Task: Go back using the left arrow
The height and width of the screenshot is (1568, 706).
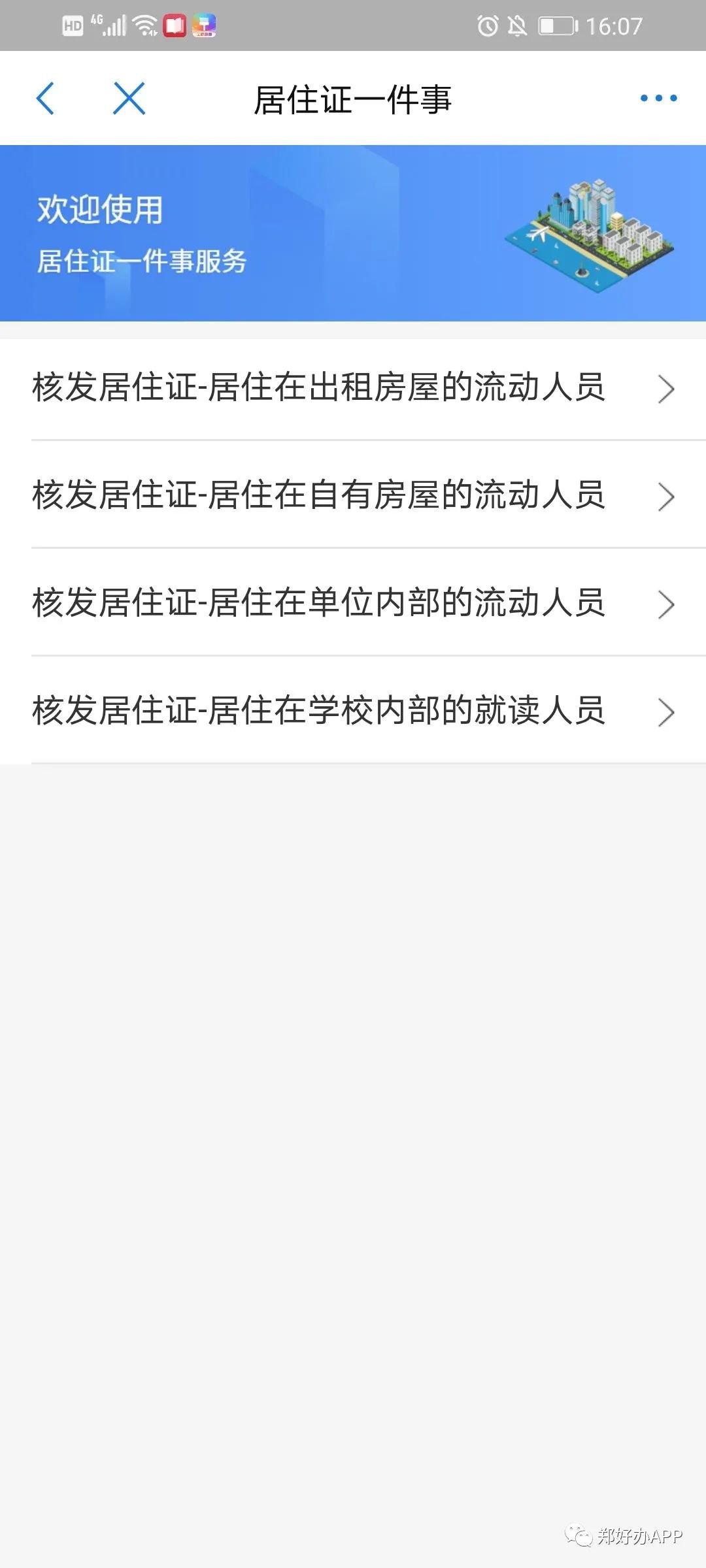Action: pos(45,99)
